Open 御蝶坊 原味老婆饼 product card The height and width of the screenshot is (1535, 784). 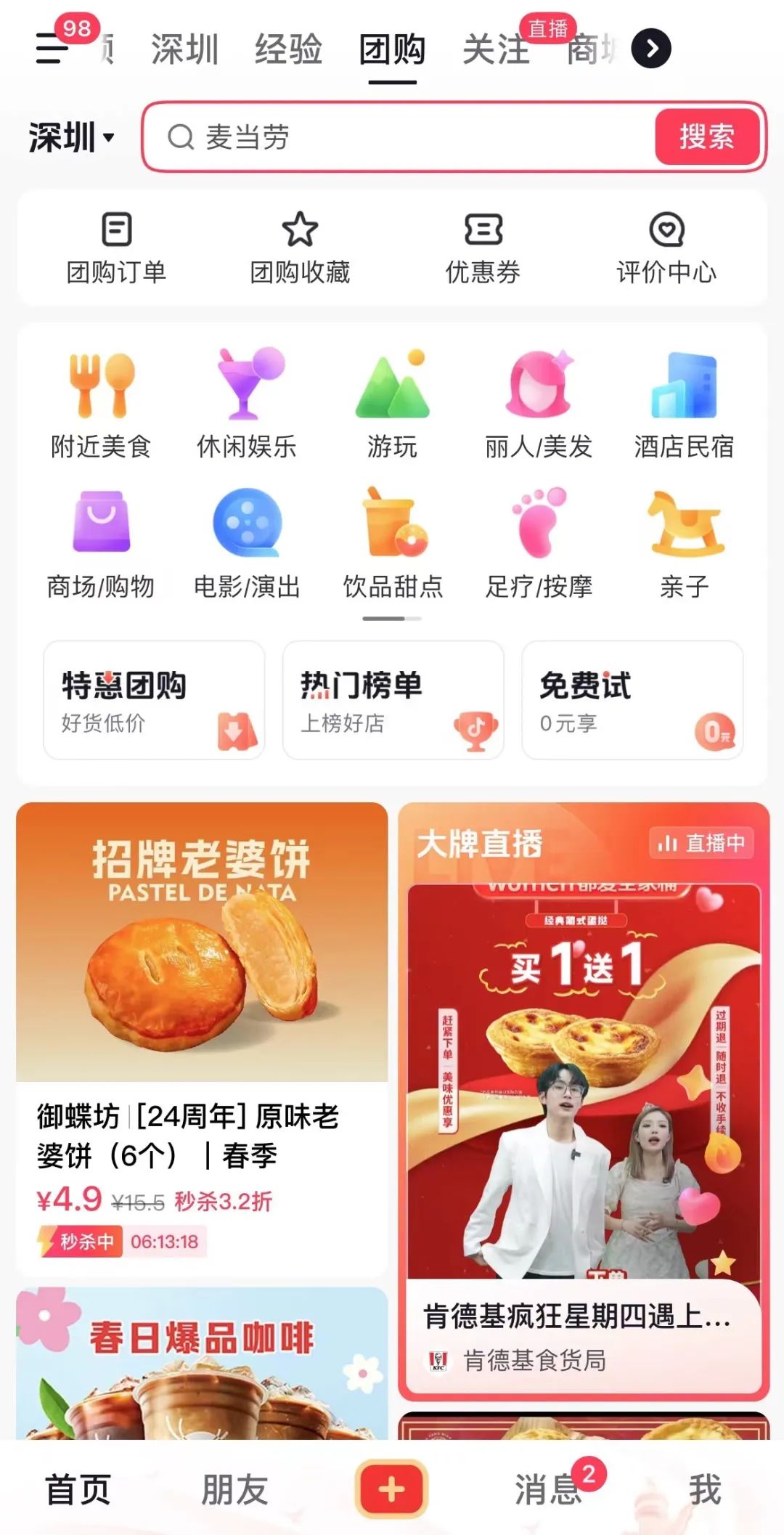point(202,1038)
